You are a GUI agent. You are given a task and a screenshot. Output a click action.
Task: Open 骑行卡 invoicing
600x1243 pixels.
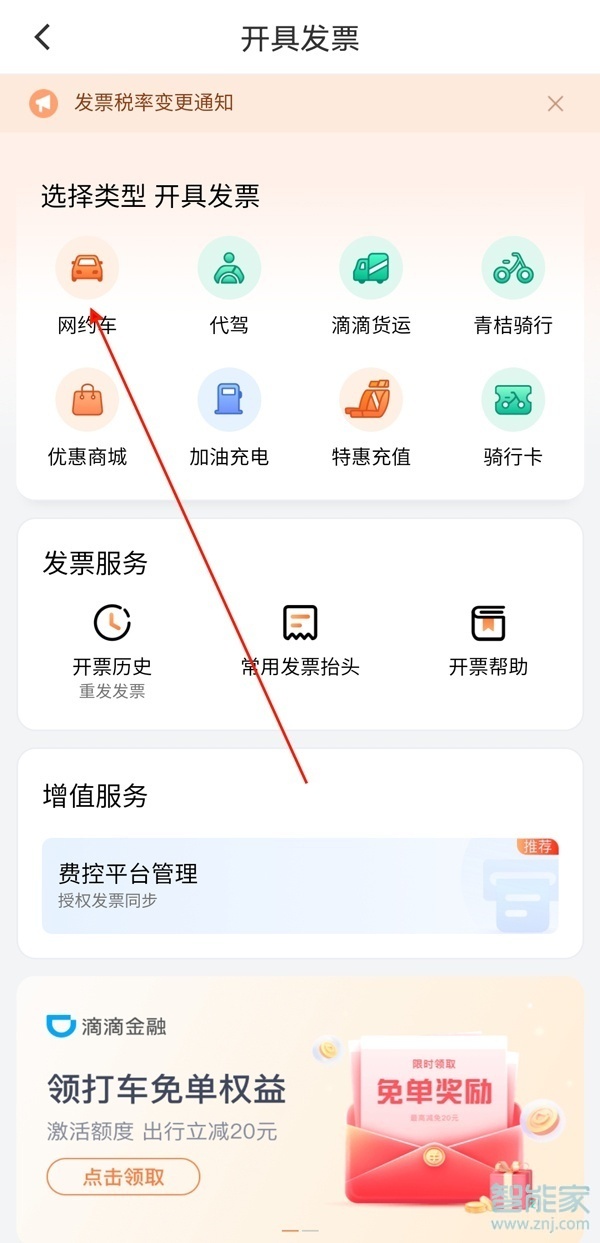coord(513,400)
